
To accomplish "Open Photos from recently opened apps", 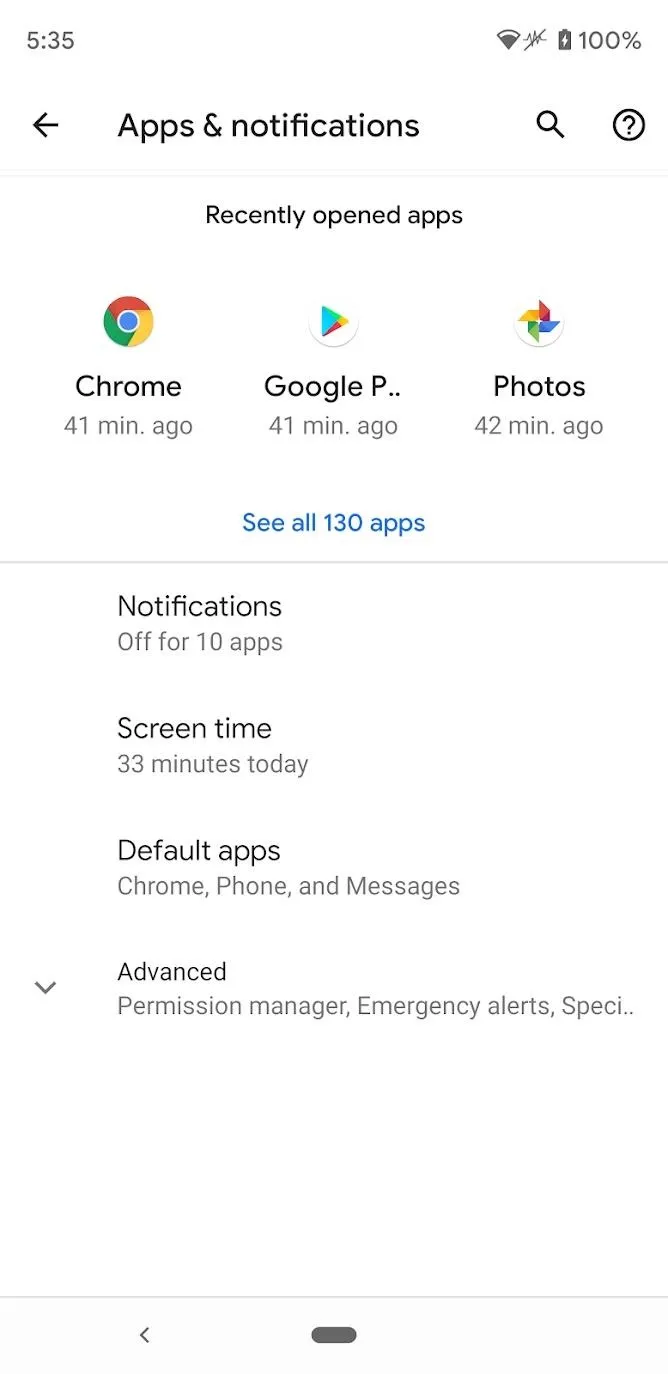I will pyautogui.click(x=539, y=366).
